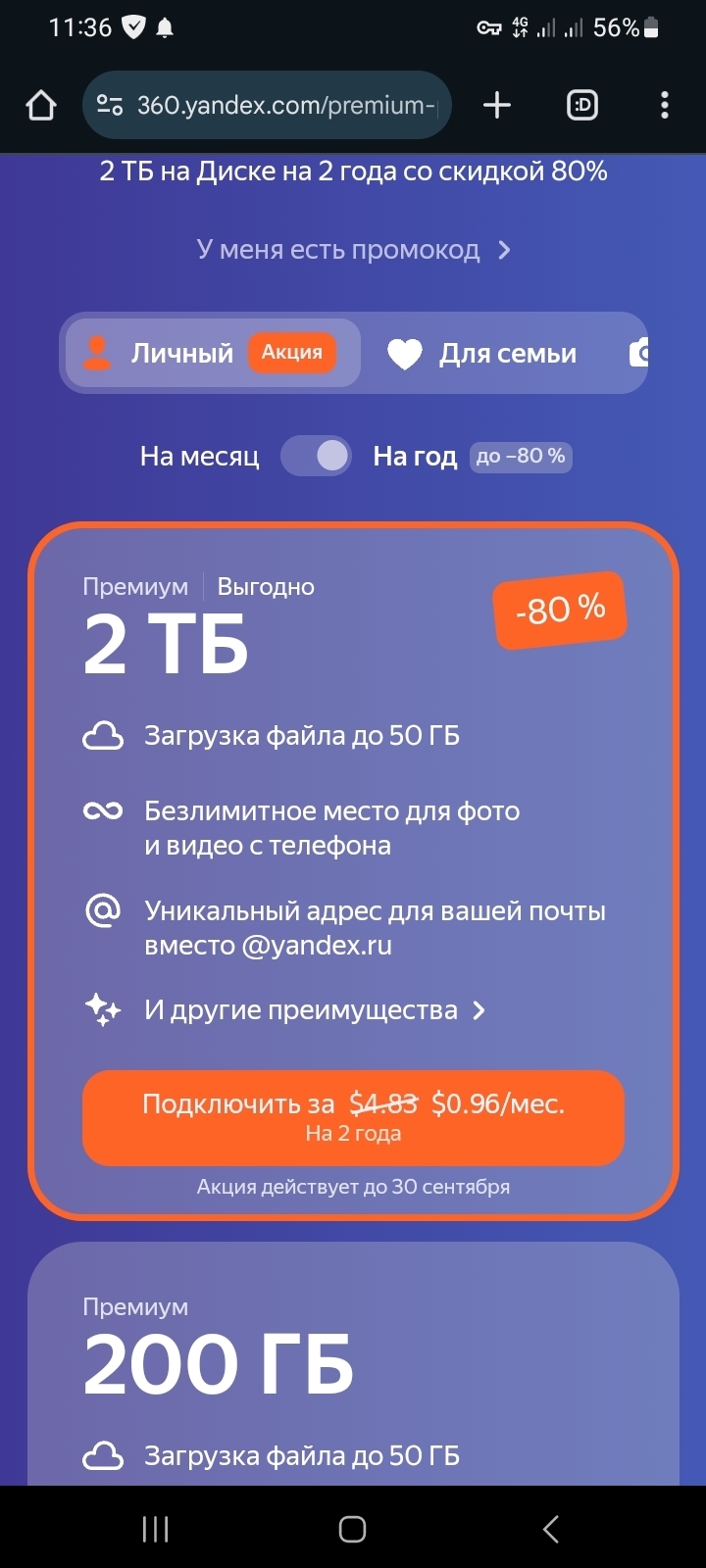Toggle between monthly and yearly billing

click(316, 456)
